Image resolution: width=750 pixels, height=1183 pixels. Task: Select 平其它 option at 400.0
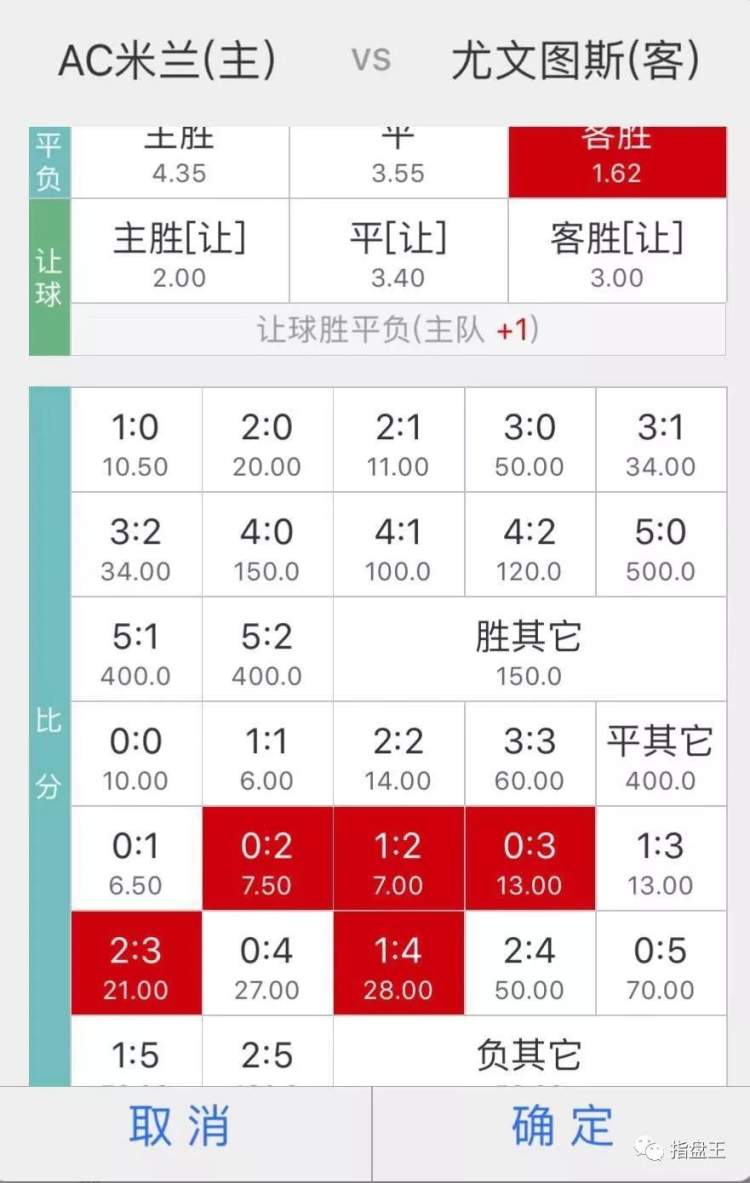[660, 756]
